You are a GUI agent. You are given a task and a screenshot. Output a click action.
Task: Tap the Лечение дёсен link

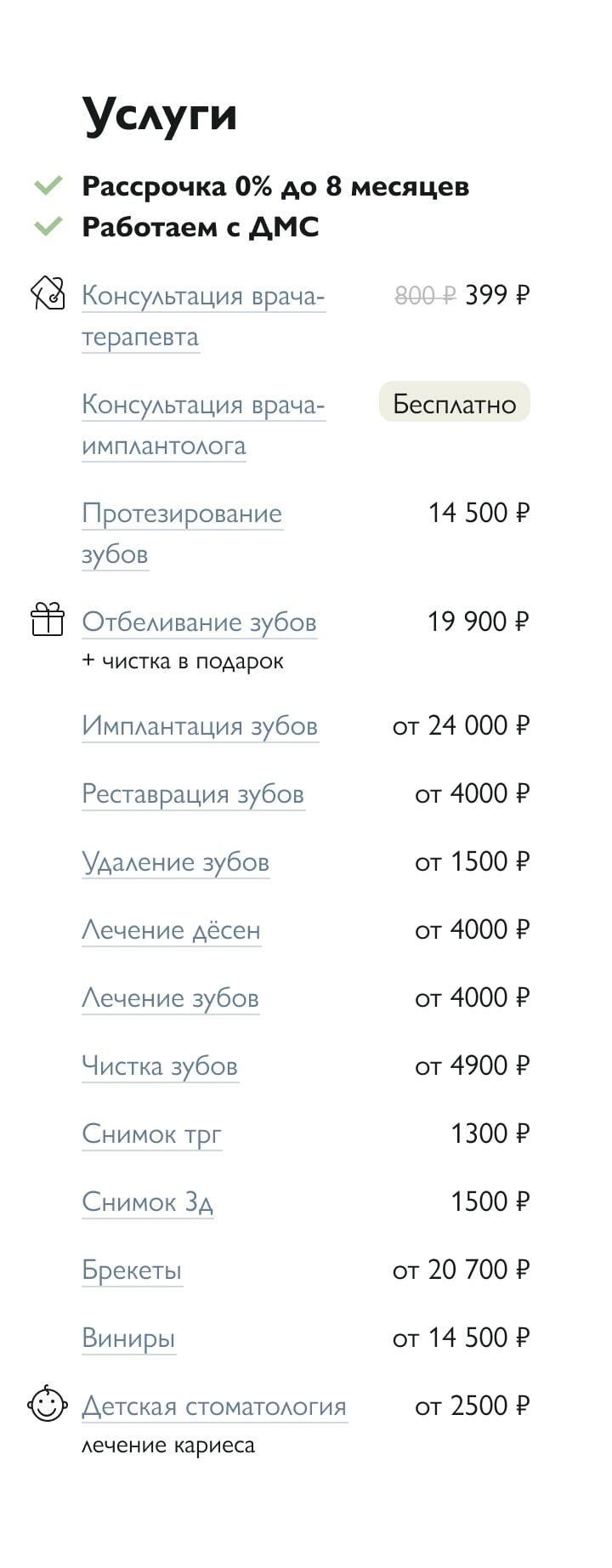click(171, 930)
